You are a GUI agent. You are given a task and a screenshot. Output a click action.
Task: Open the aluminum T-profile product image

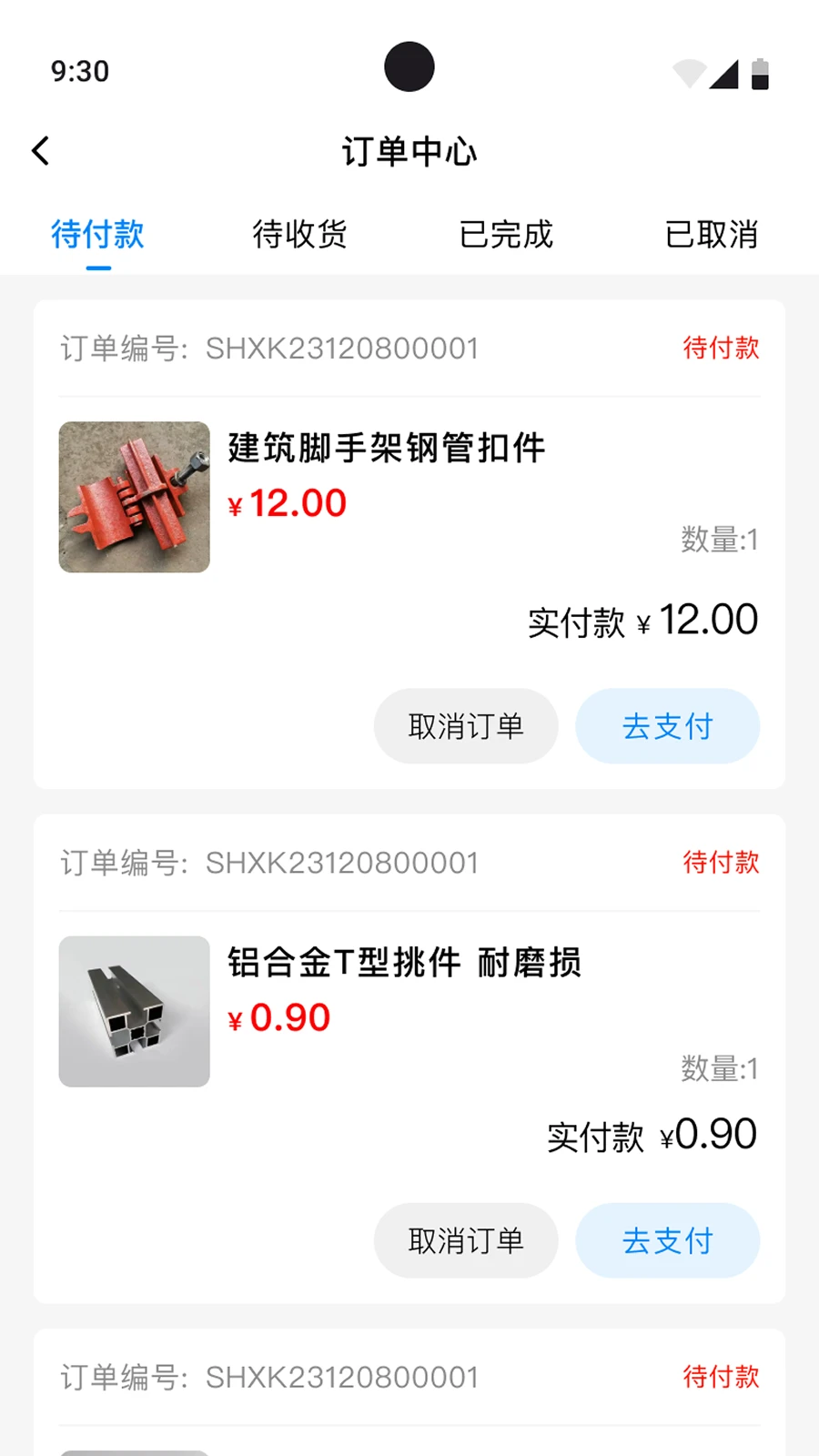(134, 1011)
